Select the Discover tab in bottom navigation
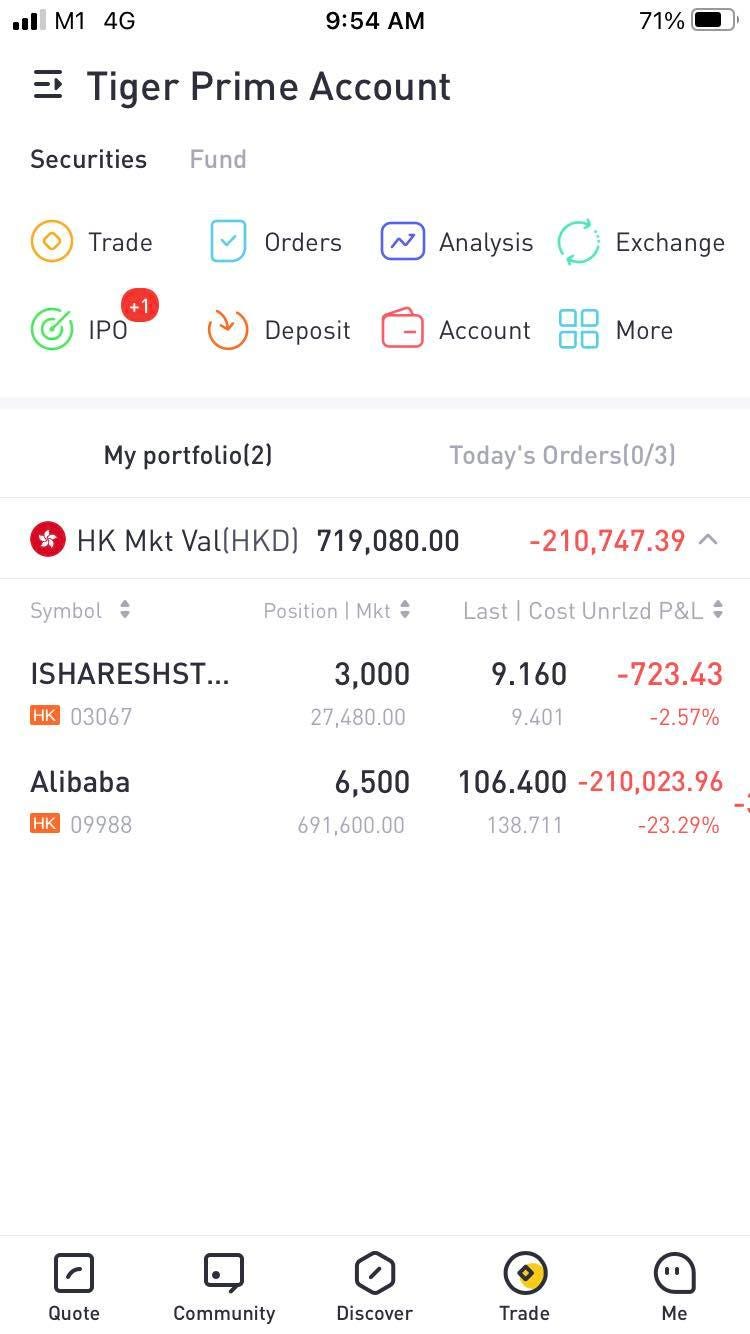The image size is (750, 1334). (374, 1285)
